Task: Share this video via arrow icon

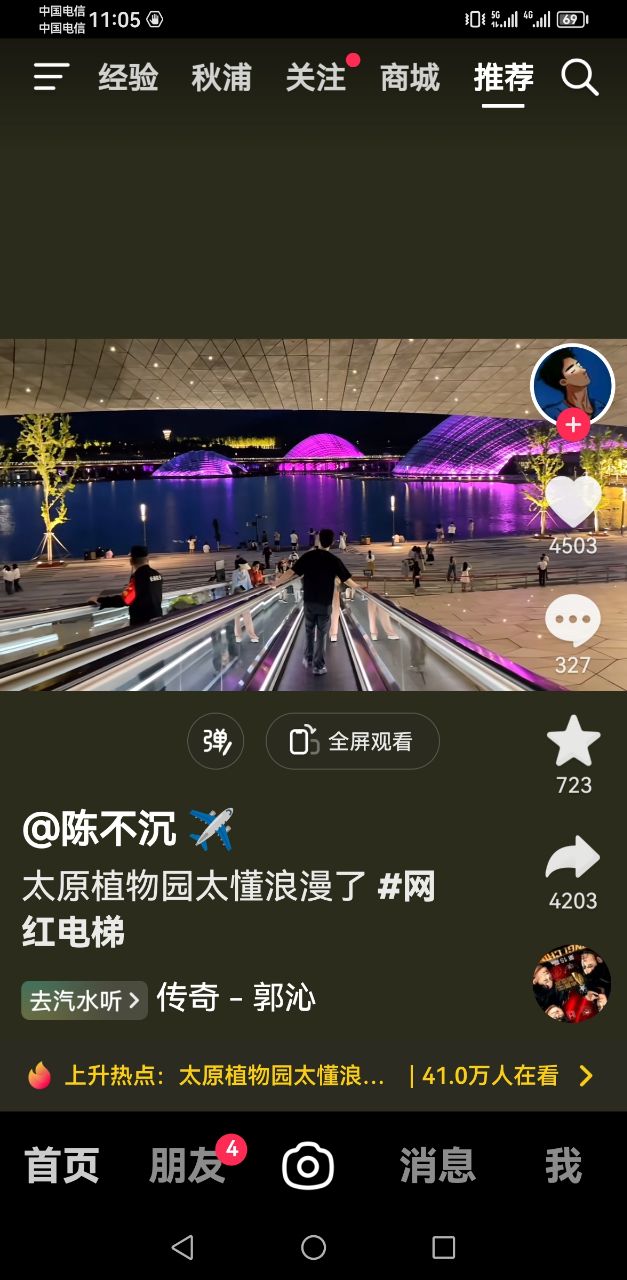Action: (x=573, y=859)
